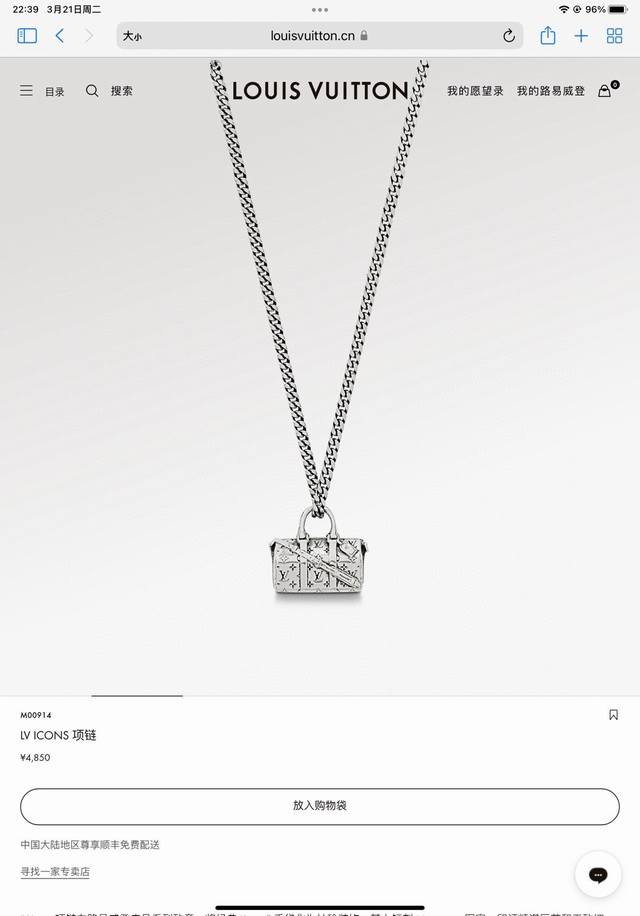Screen dimensions: 640x916
Task: Bookmark the LV ICONS 项链
Action: [x=613, y=715]
